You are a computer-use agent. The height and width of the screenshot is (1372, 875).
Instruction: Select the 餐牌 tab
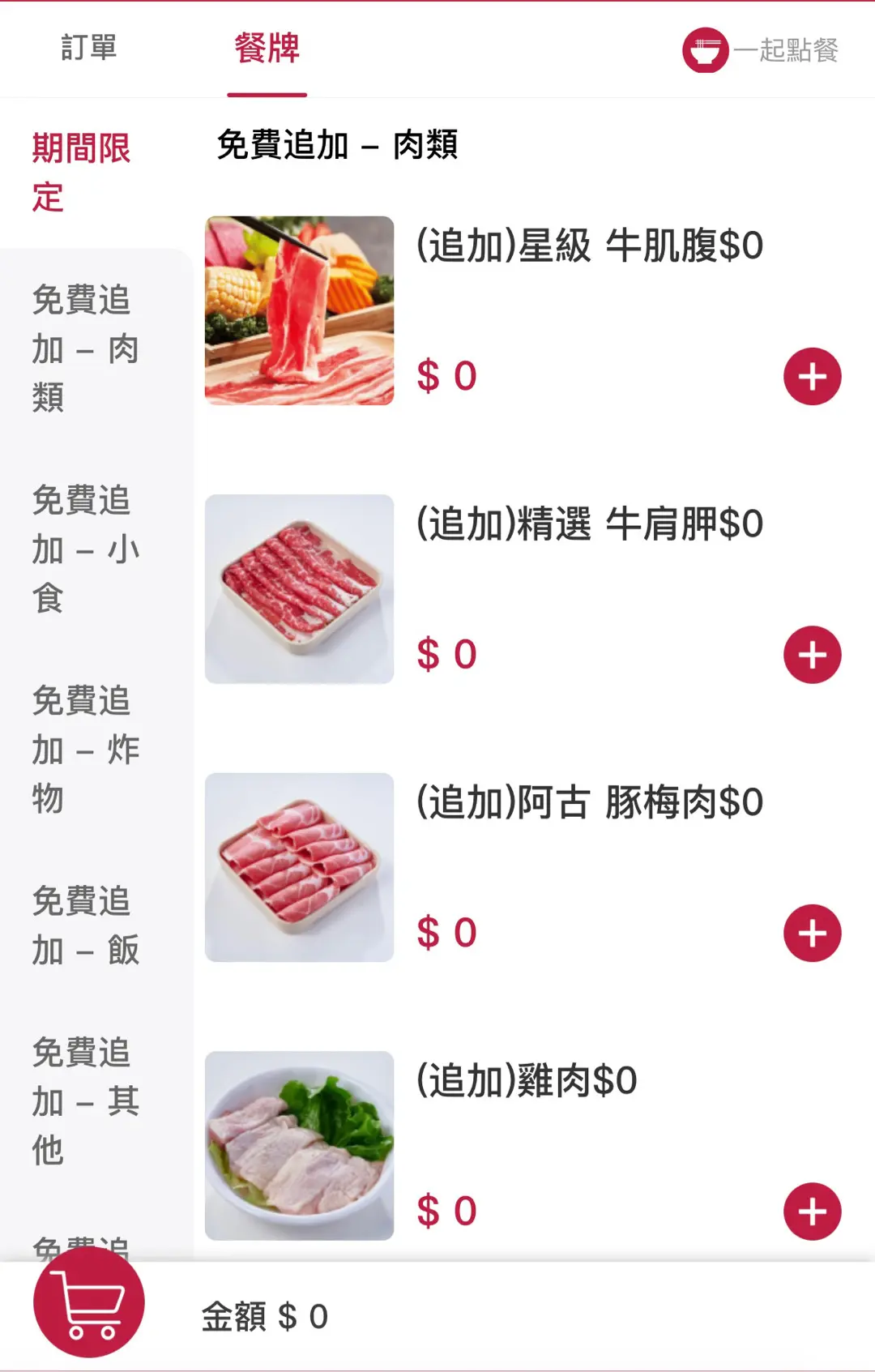point(267,49)
